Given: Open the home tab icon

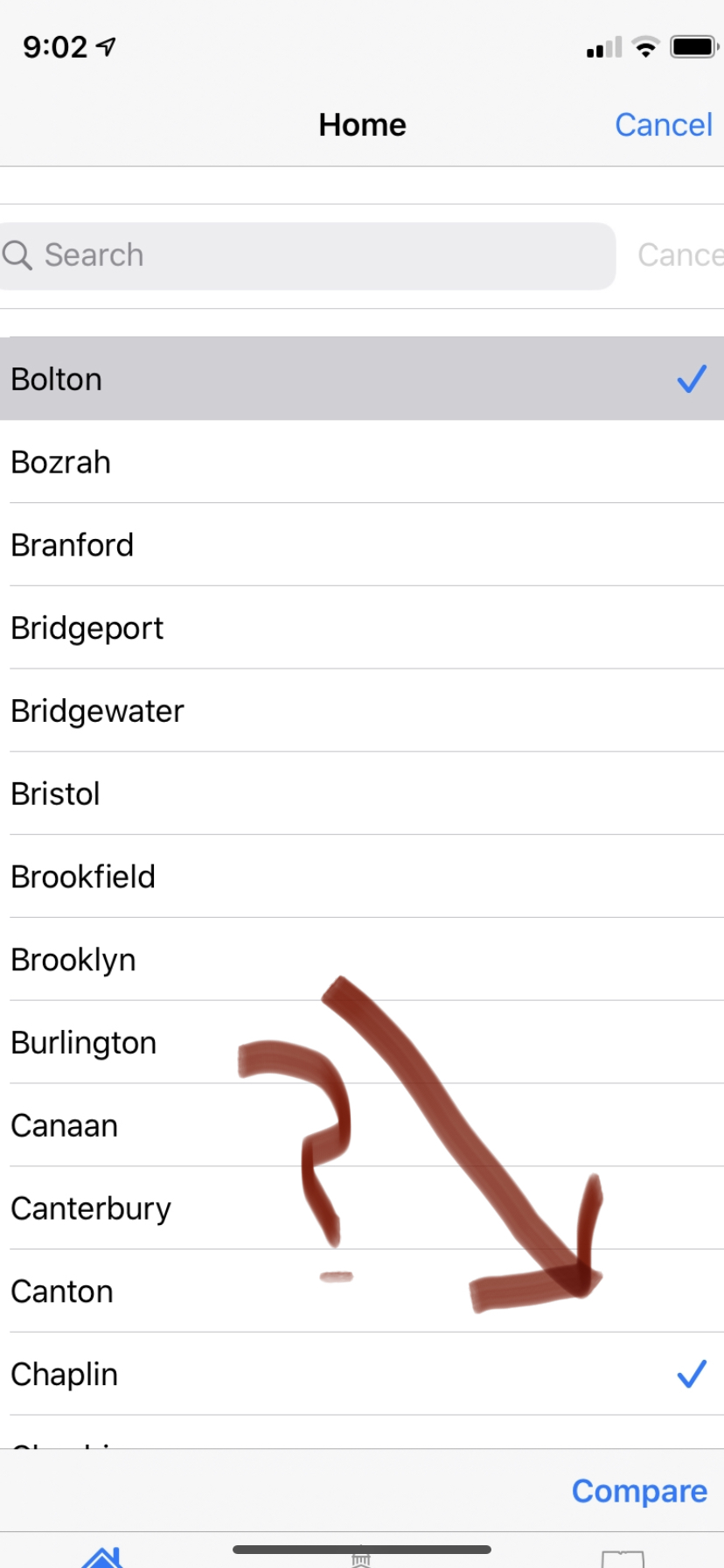Looking at the screenshot, I should pos(102,1557).
